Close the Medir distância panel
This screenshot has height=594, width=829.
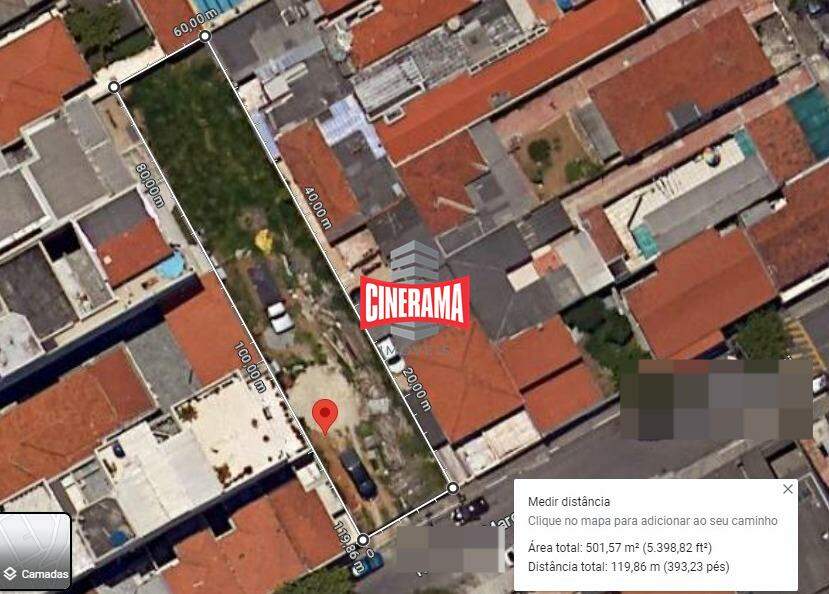[788, 489]
